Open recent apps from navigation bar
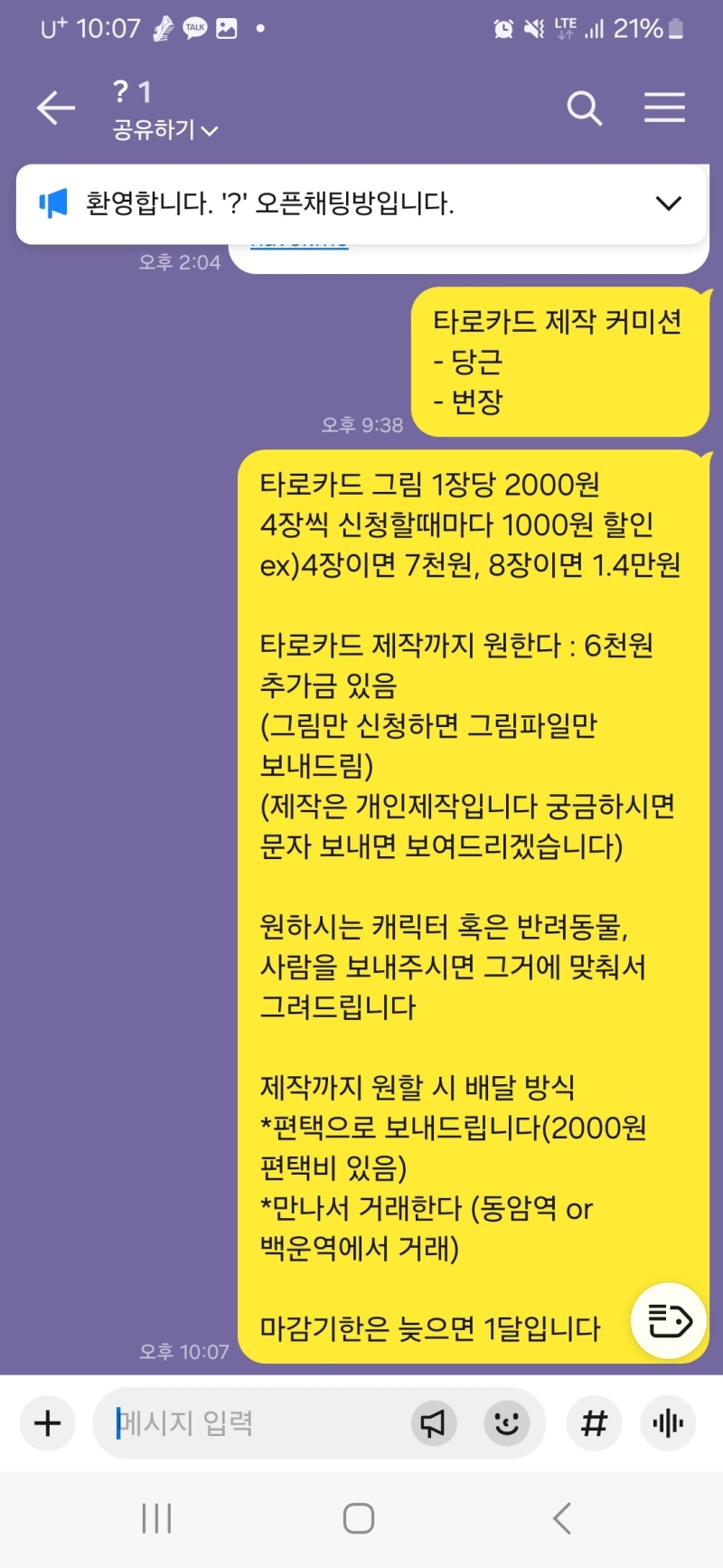The width and height of the screenshot is (723, 1568). (x=156, y=1518)
